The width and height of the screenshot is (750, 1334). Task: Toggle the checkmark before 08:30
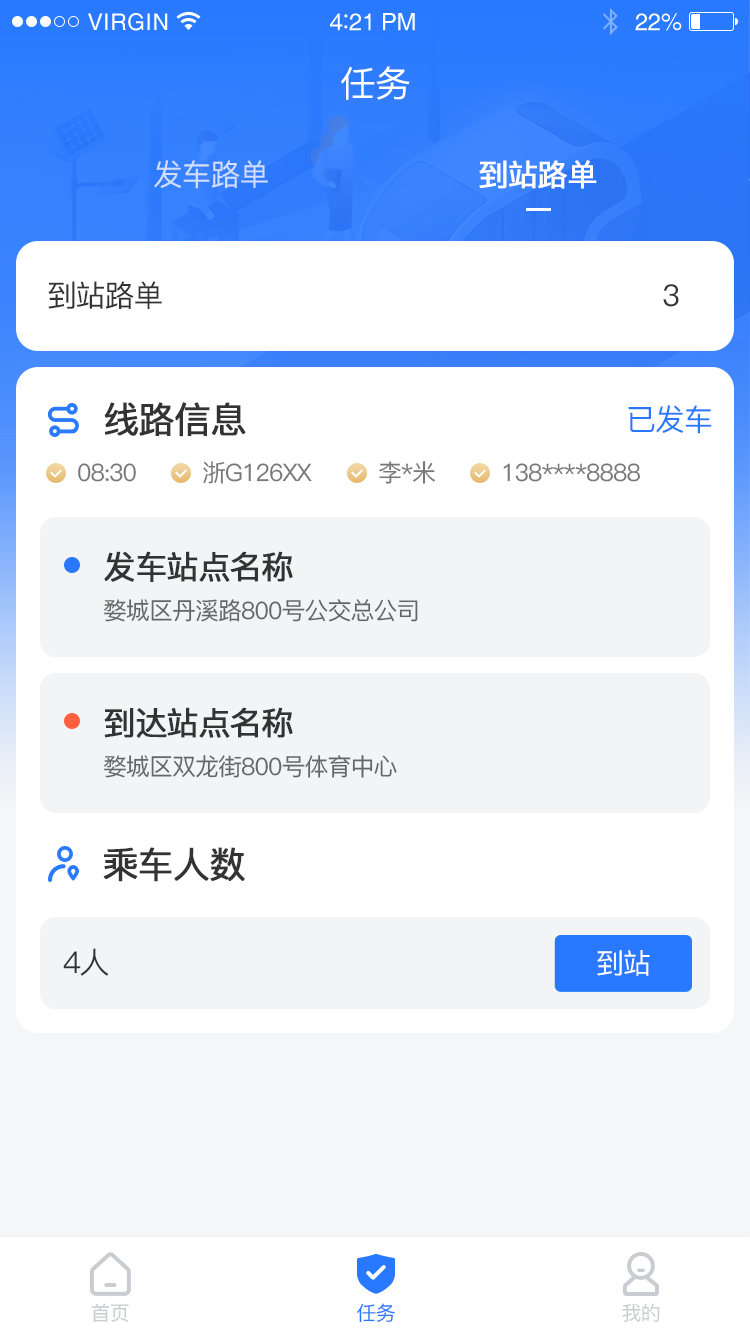point(56,473)
